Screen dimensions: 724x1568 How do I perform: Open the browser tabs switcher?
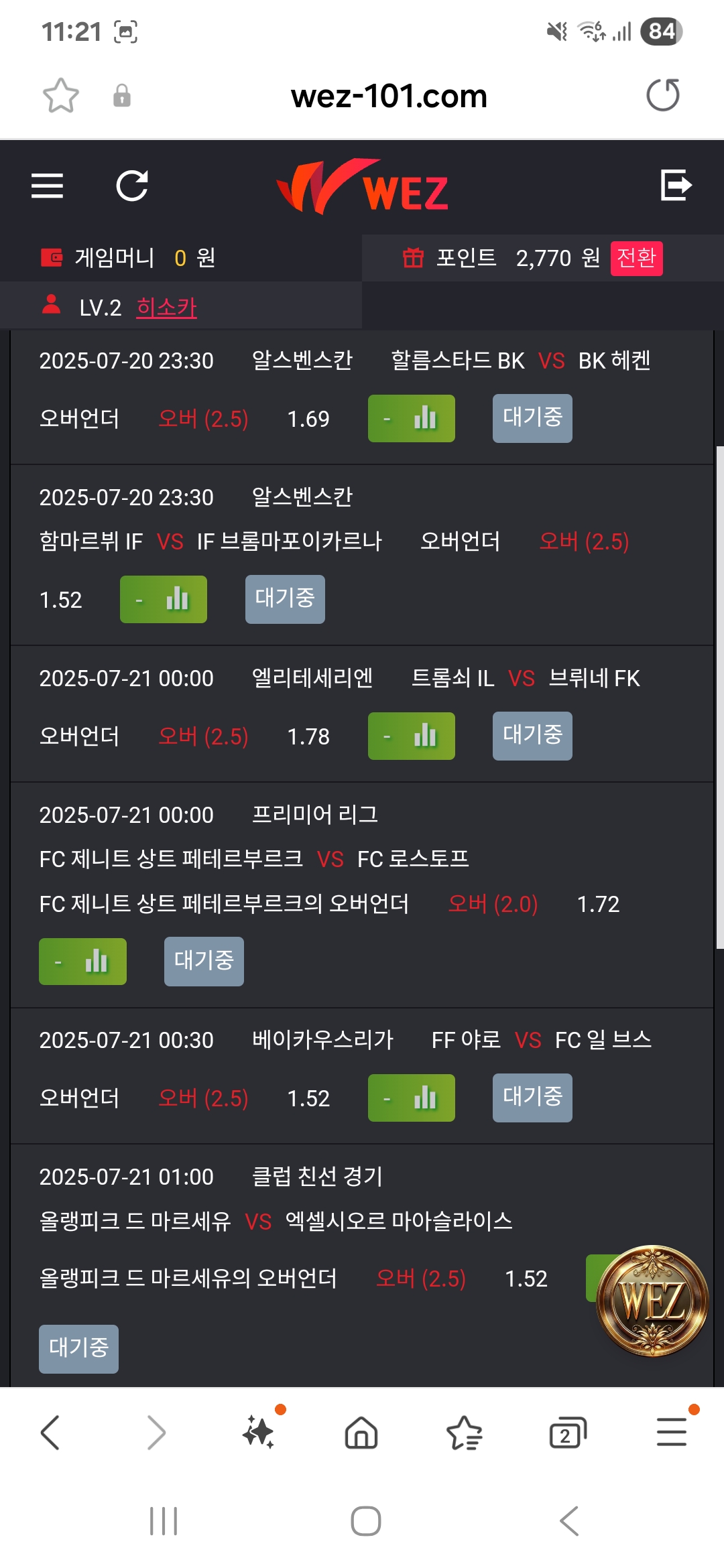pyautogui.click(x=568, y=1433)
